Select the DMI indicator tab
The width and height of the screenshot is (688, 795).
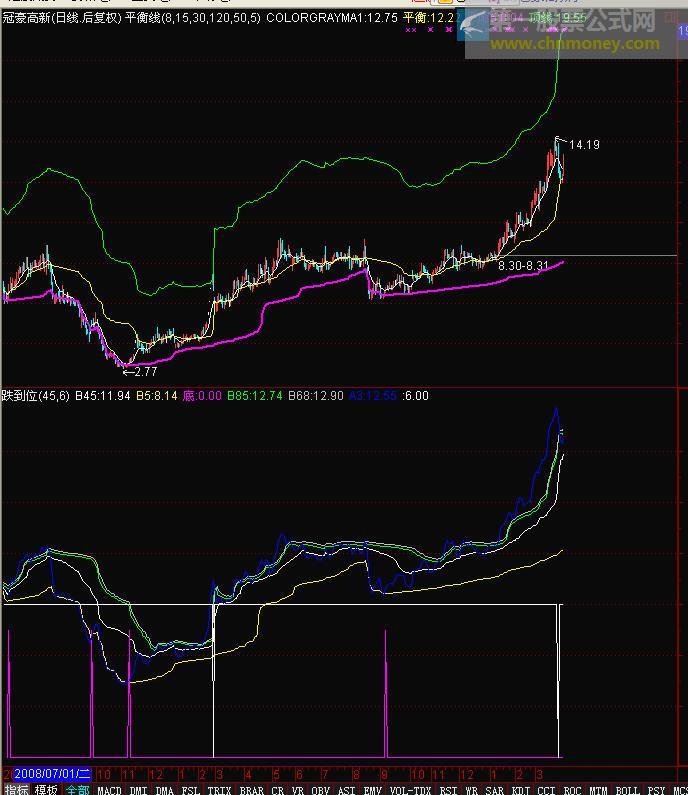138,789
